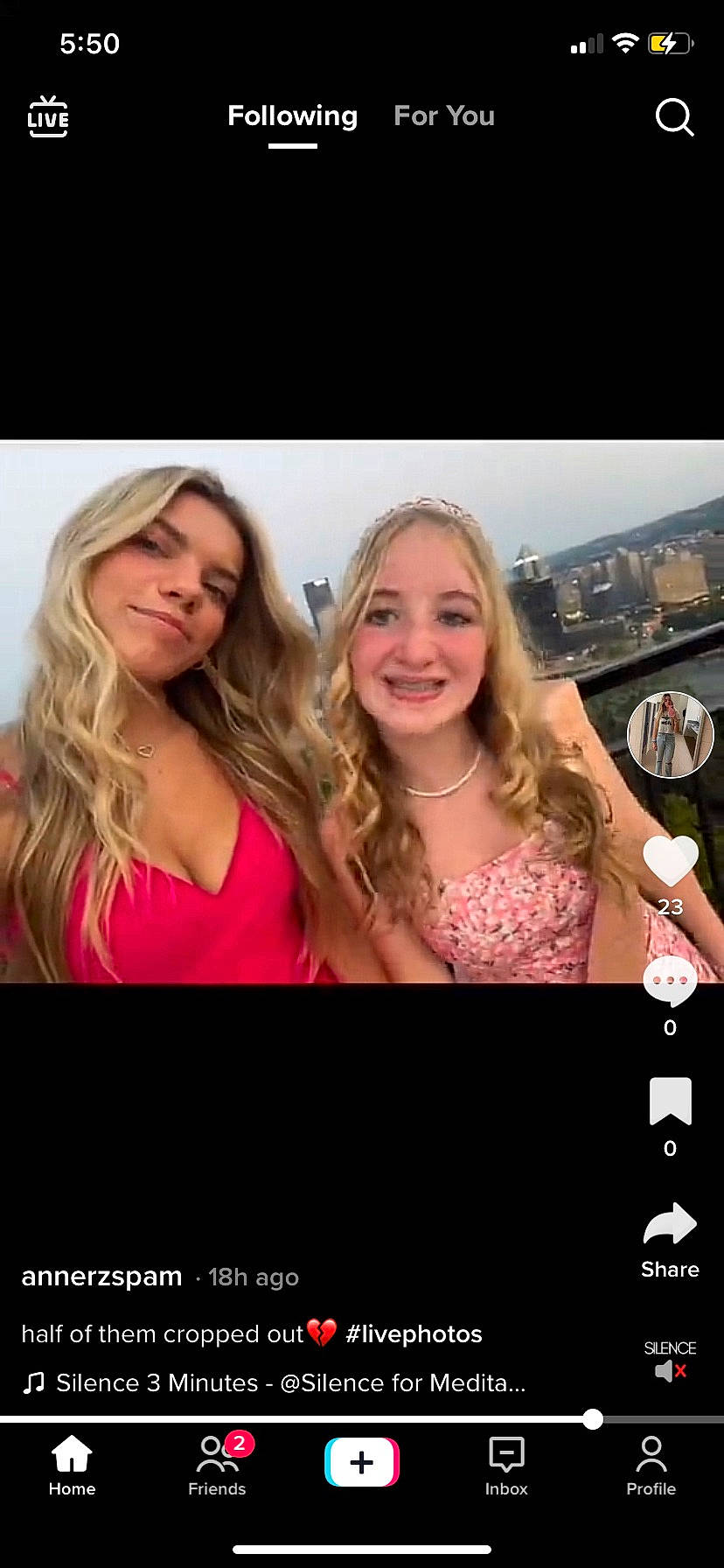The image size is (724, 1568).
Task: Open the Silence 3 Minutes sound
Action: click(x=289, y=1382)
